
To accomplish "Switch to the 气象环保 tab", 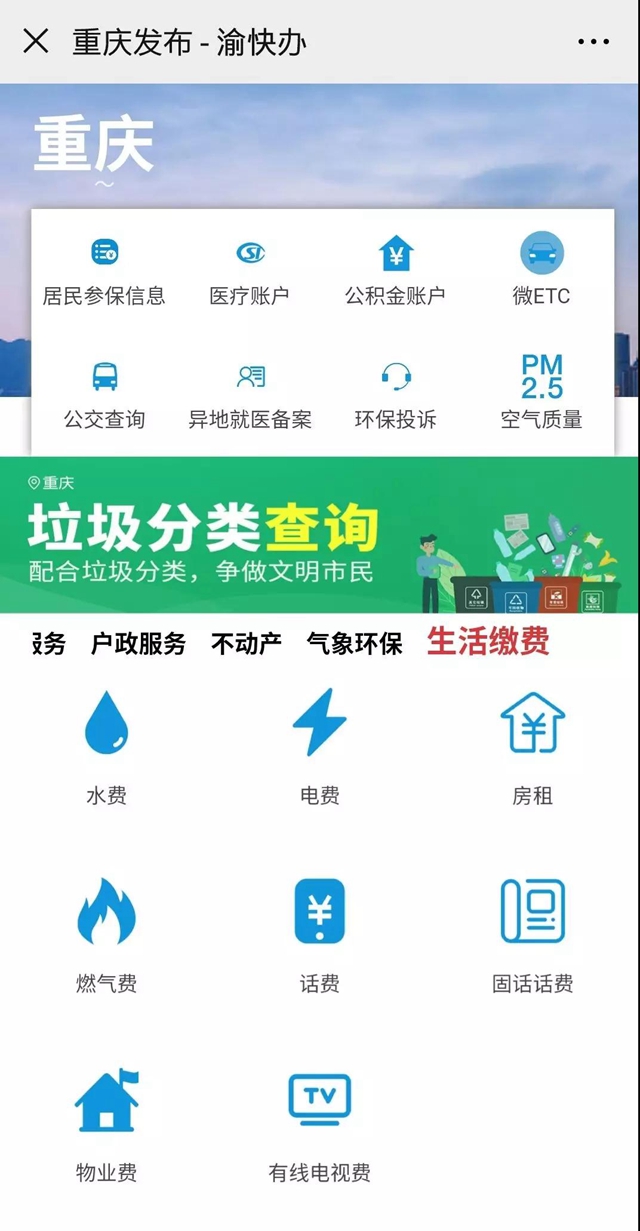I will 354,644.
